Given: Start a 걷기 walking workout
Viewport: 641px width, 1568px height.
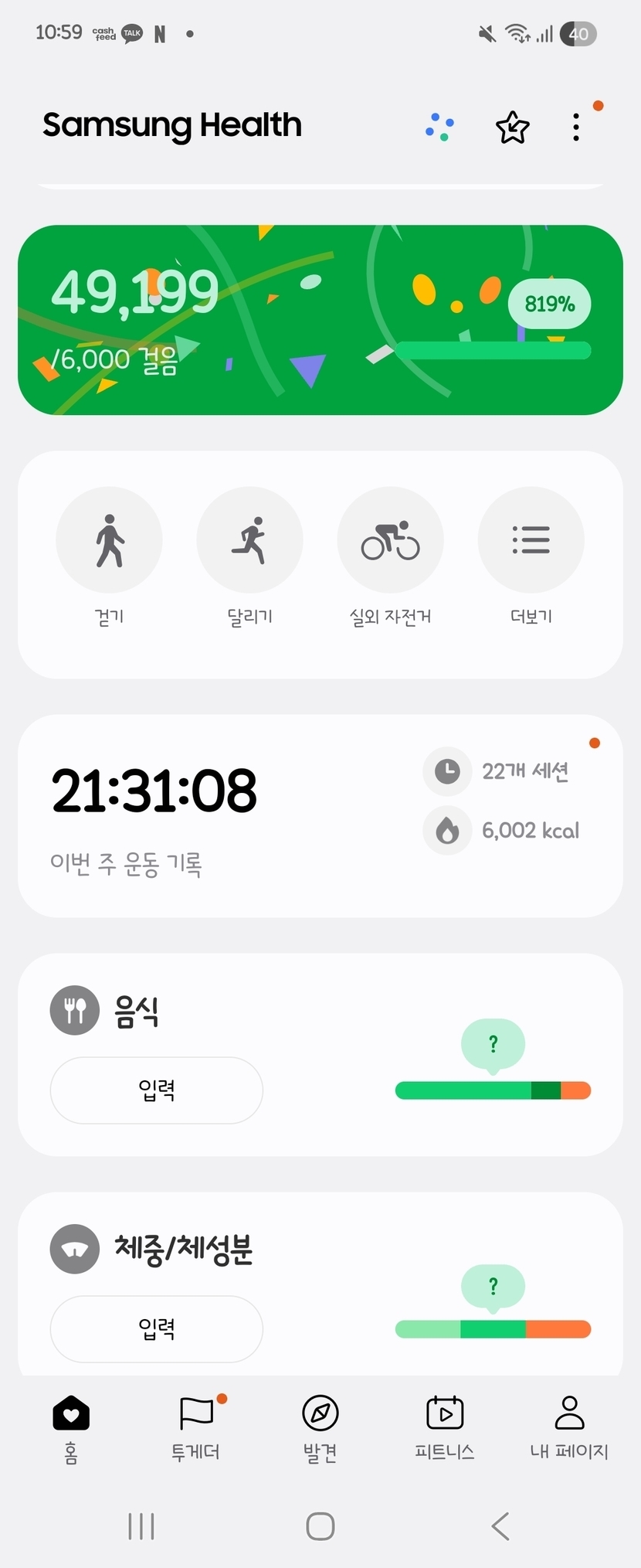Looking at the screenshot, I should coord(109,539).
